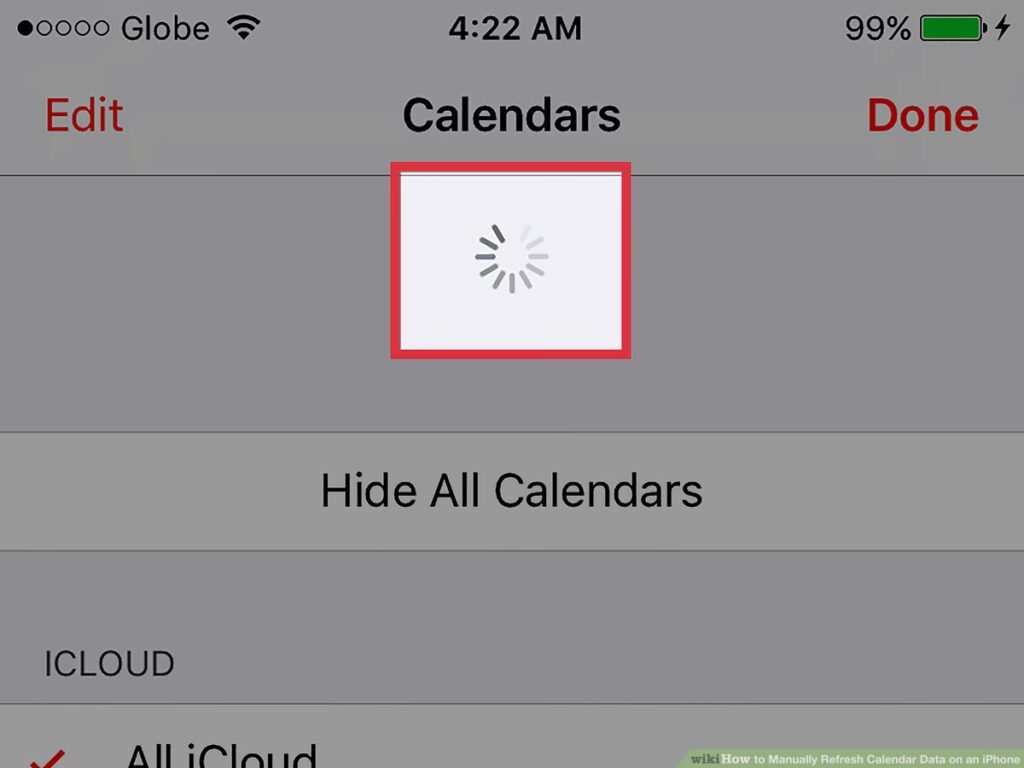1024x768 pixels.
Task: Toggle the All iCloud calendar row
Action: (x=220, y=752)
